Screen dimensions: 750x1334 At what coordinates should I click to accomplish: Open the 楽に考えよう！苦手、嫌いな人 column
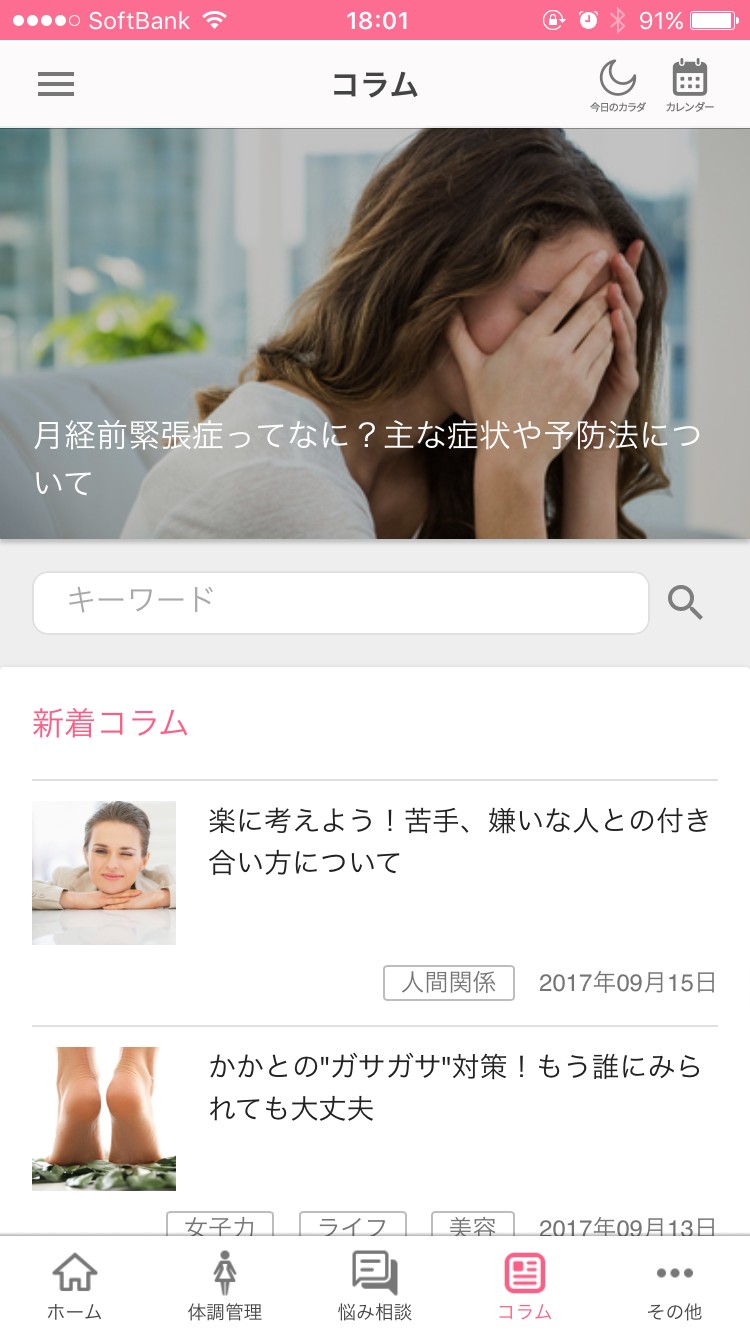pyautogui.click(x=458, y=841)
